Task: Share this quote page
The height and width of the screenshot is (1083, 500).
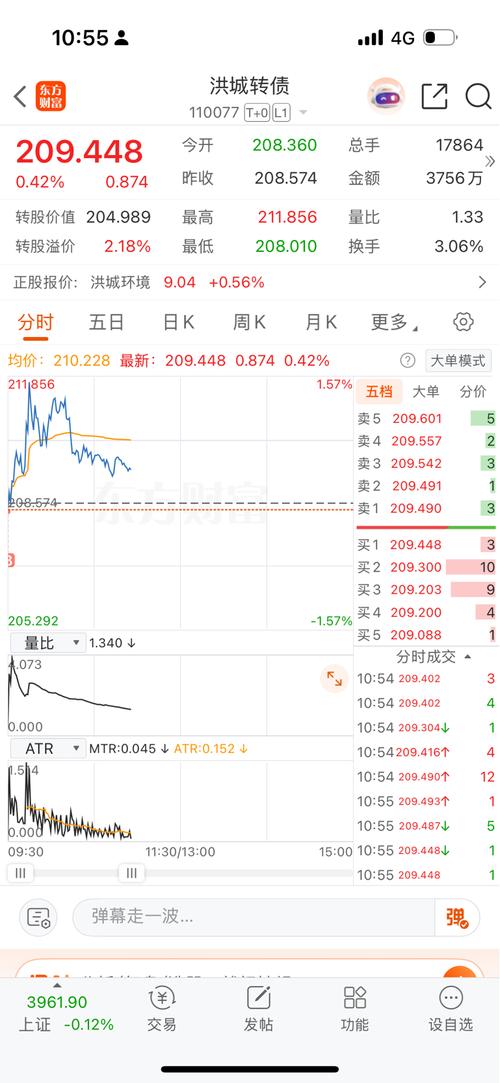Action: click(434, 97)
